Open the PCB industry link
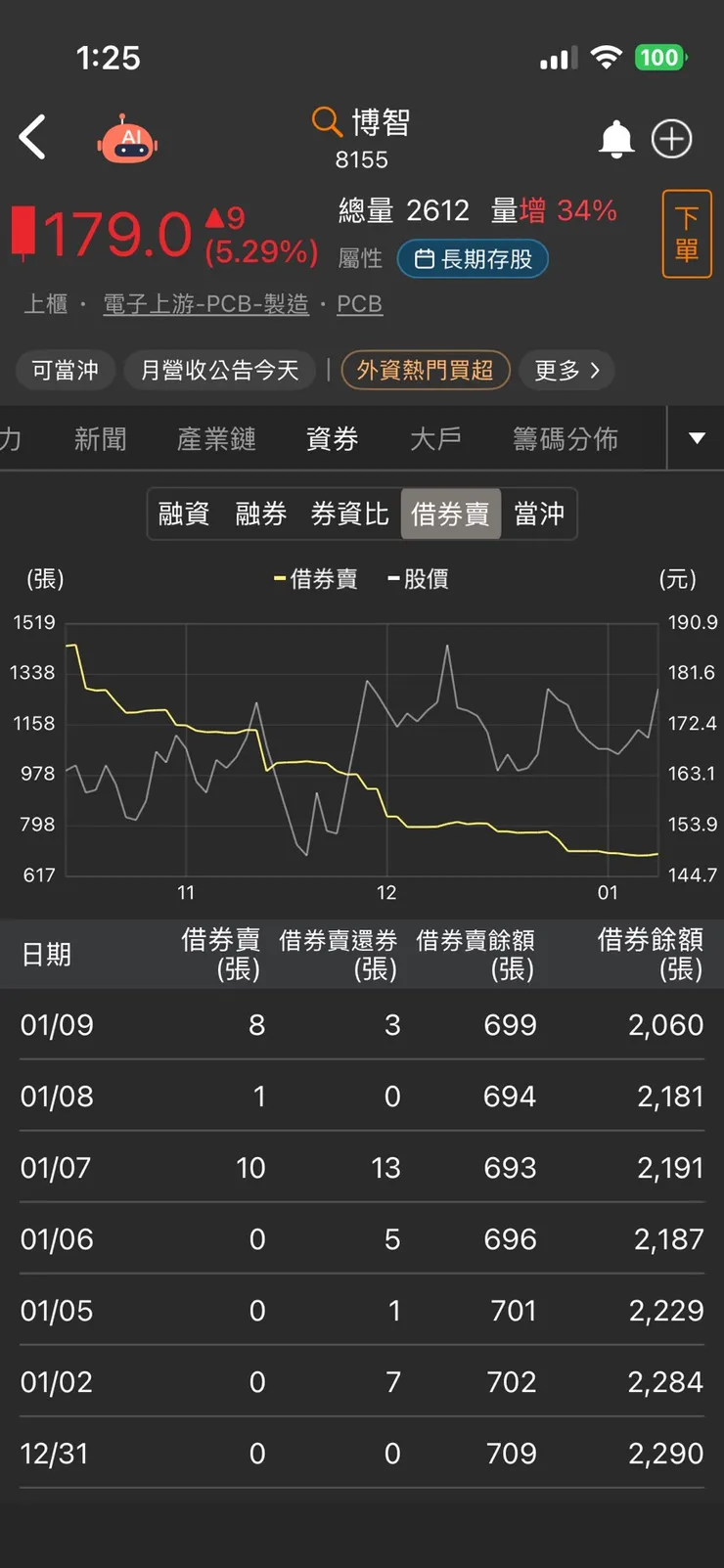The image size is (724, 1568). (359, 304)
